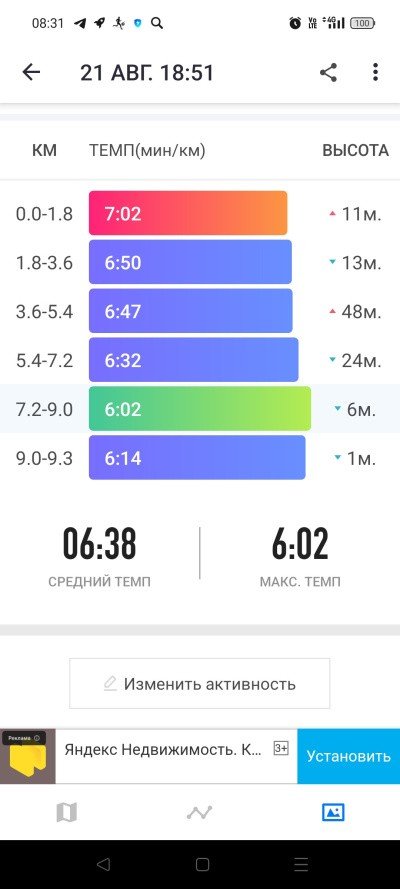Tap the Изменить активность button
The width and height of the screenshot is (400, 889).
pos(199,683)
